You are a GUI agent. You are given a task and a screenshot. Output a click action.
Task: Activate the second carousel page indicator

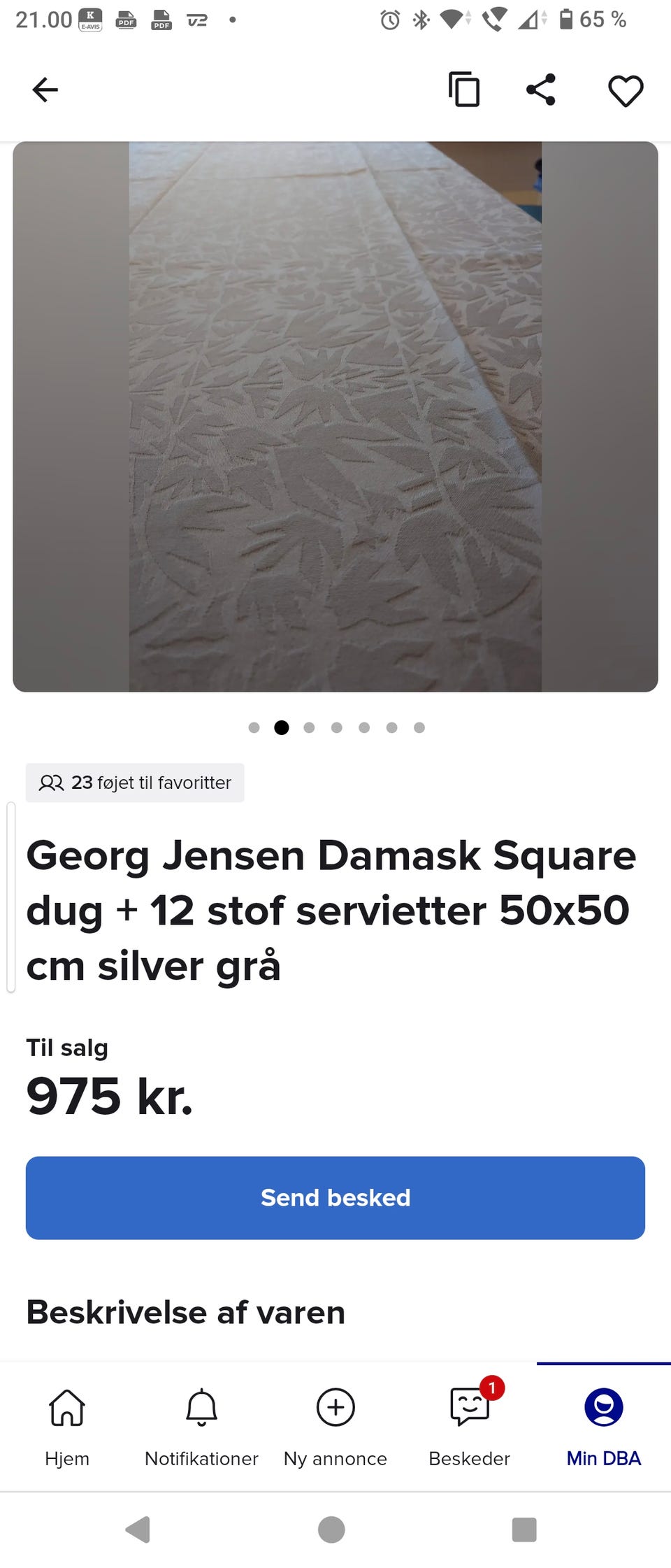(282, 727)
